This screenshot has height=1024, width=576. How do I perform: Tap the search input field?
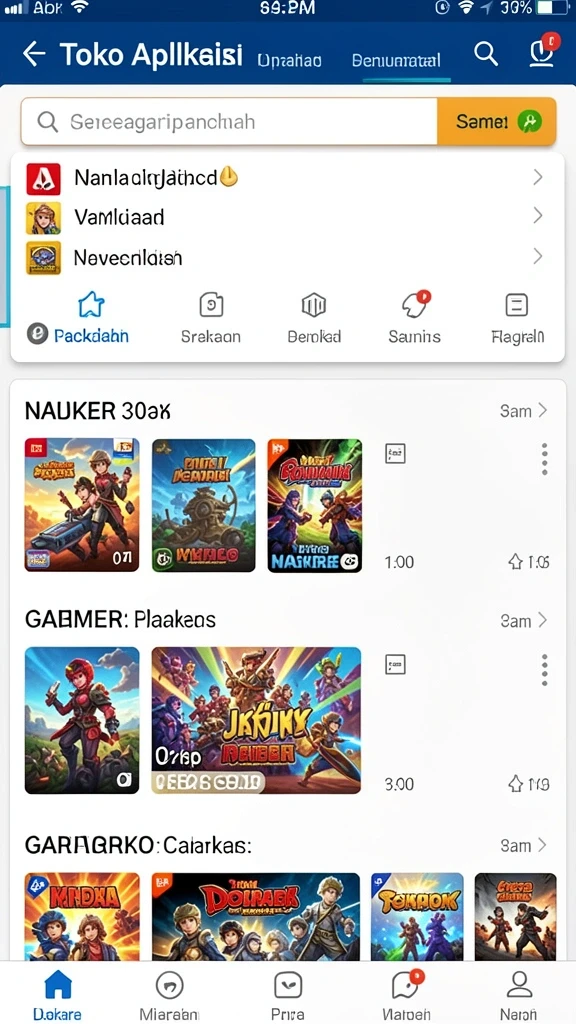[x=229, y=121]
